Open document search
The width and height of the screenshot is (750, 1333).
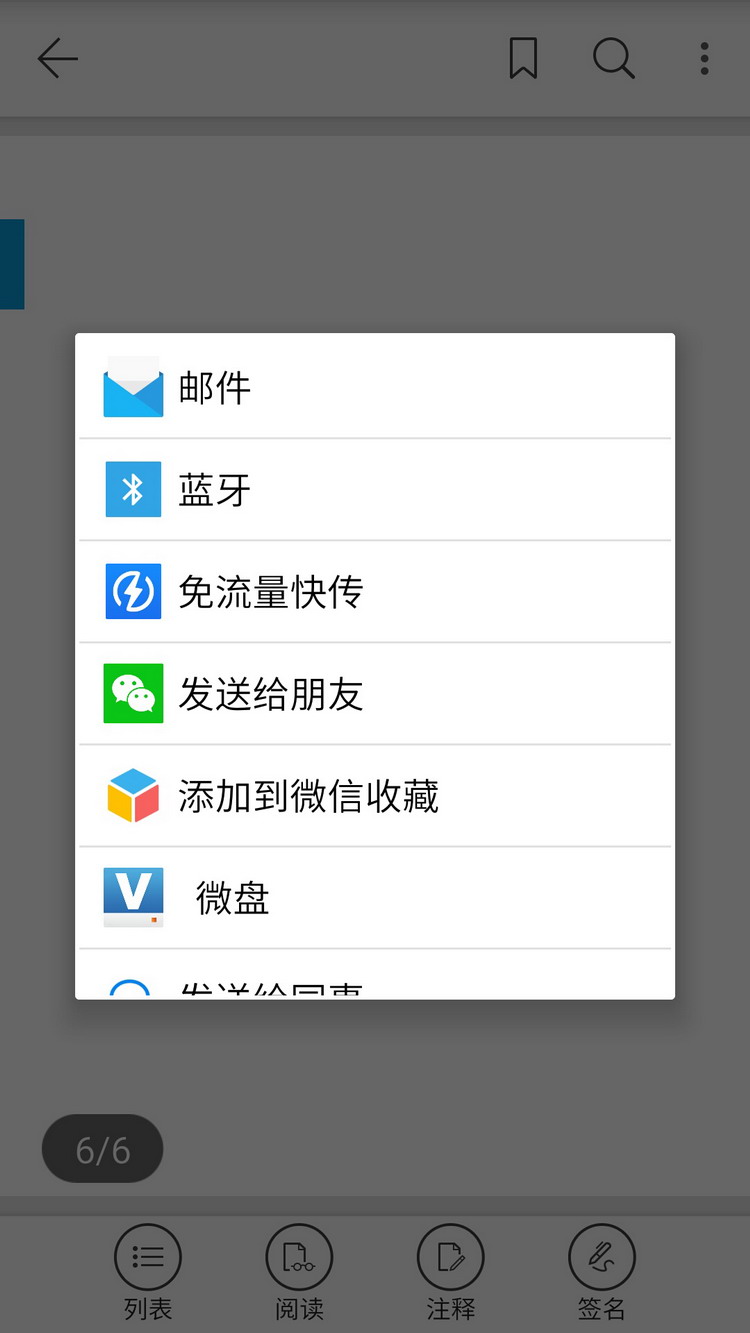tap(613, 60)
